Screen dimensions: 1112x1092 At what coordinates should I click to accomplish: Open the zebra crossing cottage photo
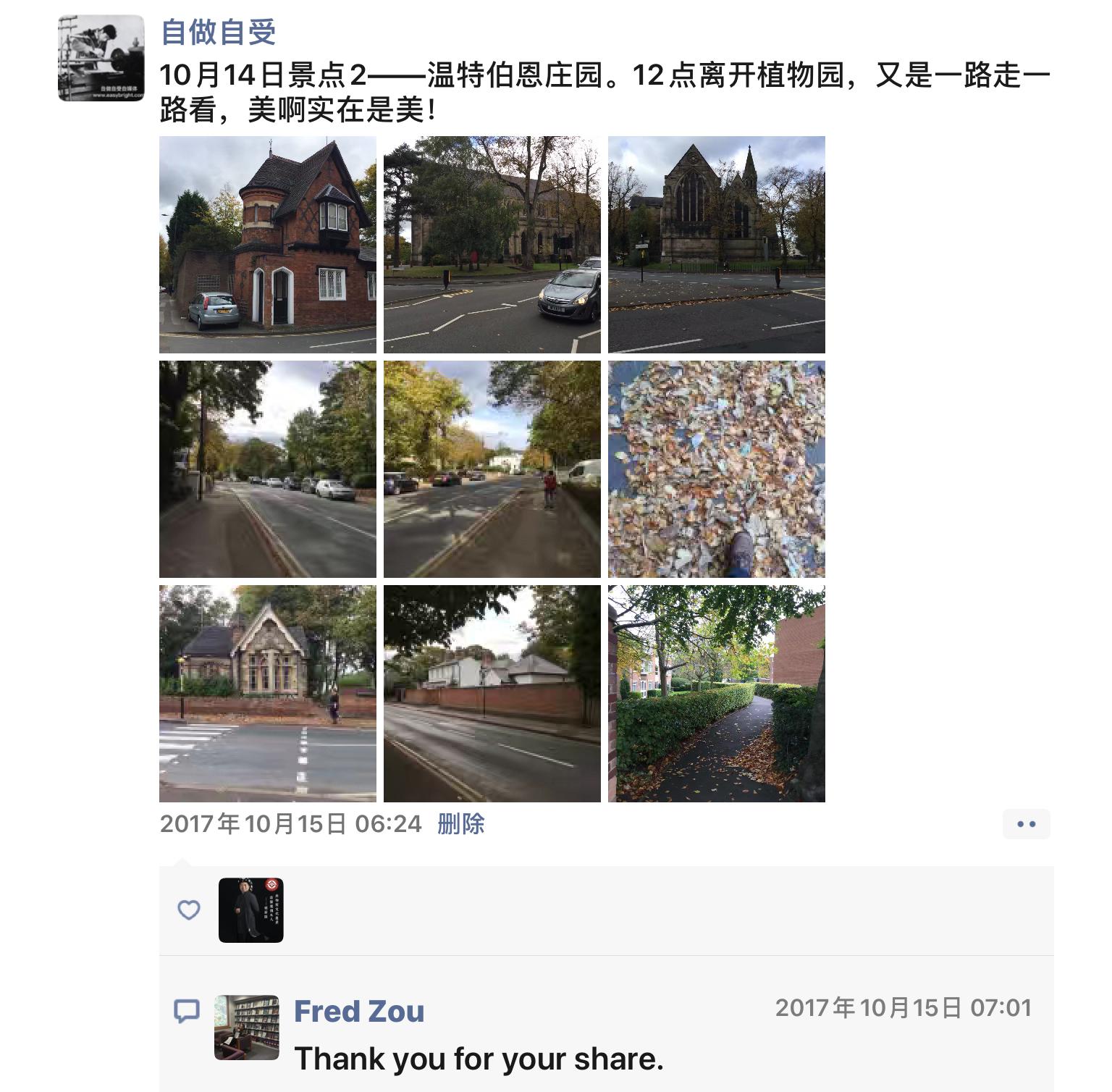coord(268,694)
